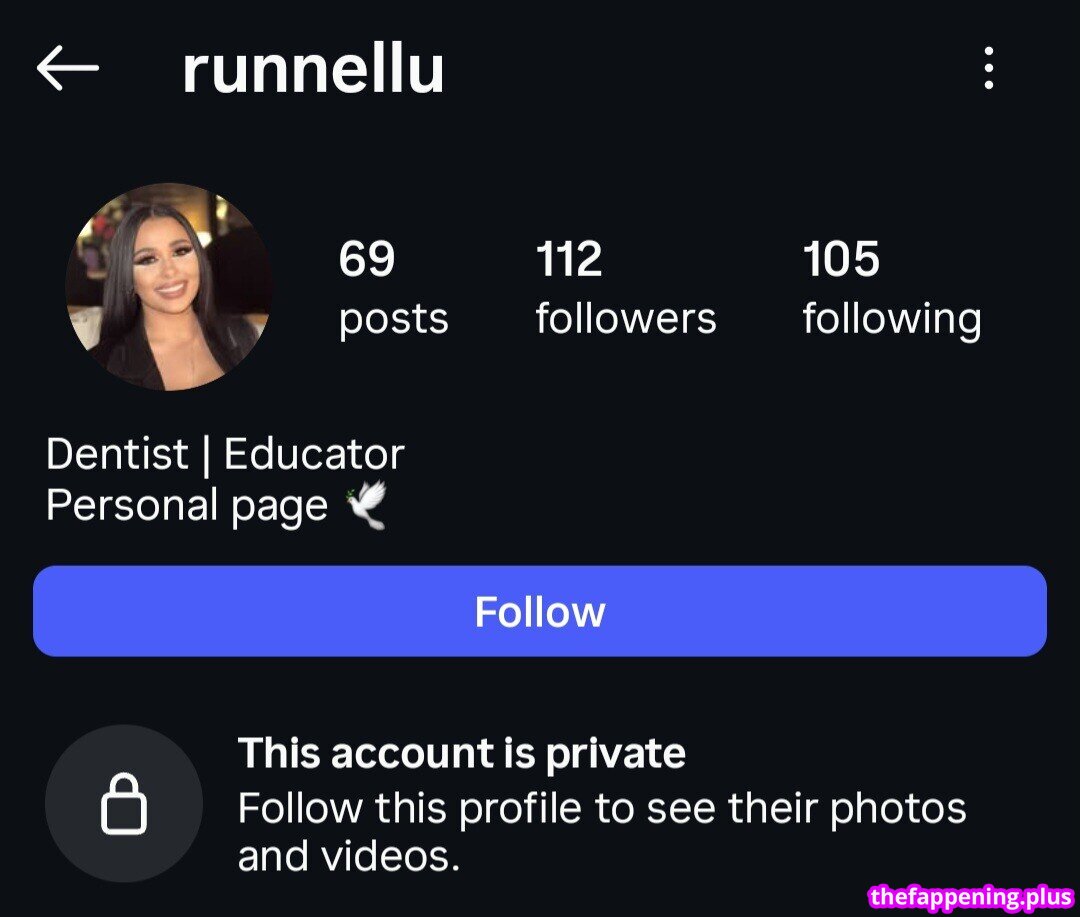Go back using the arrow icon
This screenshot has height=917, width=1080.
coord(67,69)
